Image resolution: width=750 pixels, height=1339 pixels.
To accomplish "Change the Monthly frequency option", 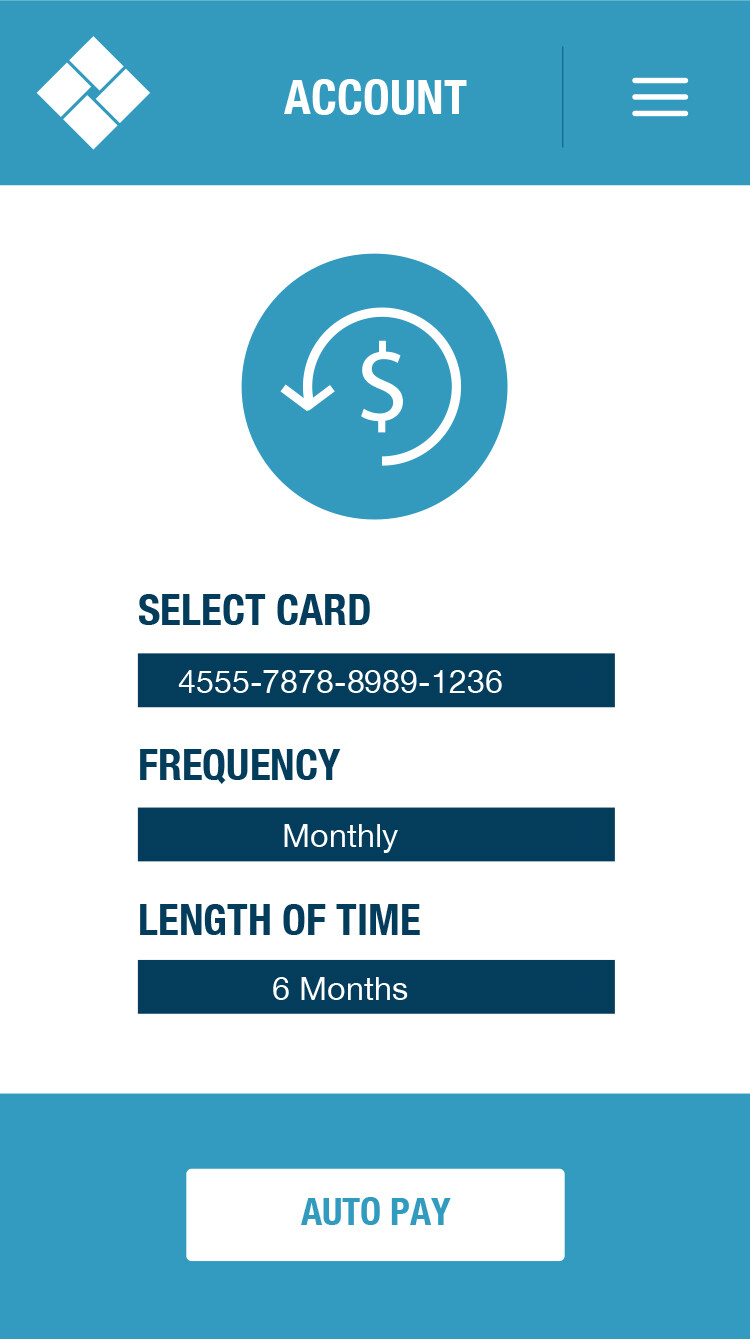I will (376, 834).
